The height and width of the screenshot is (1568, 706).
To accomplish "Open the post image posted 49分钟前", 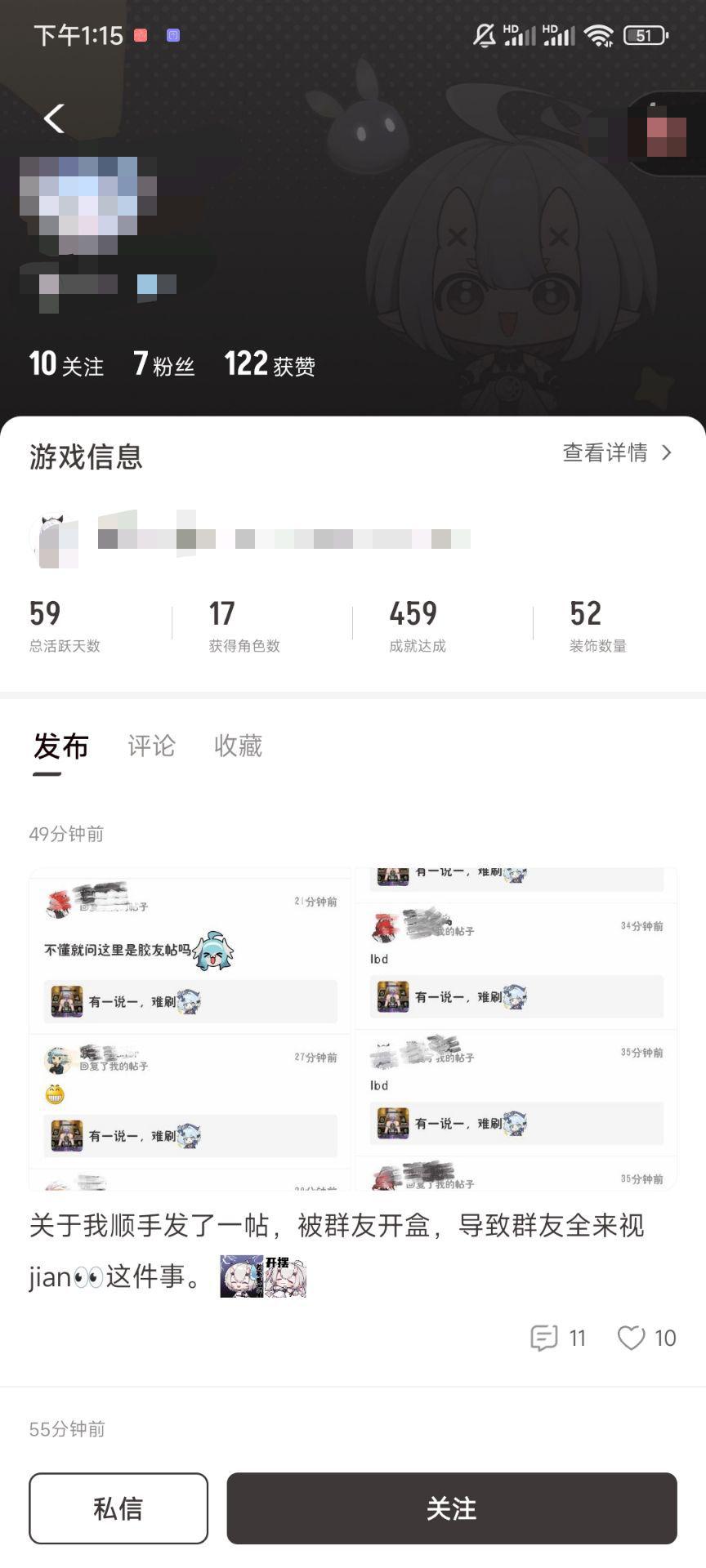I will click(x=353, y=1029).
